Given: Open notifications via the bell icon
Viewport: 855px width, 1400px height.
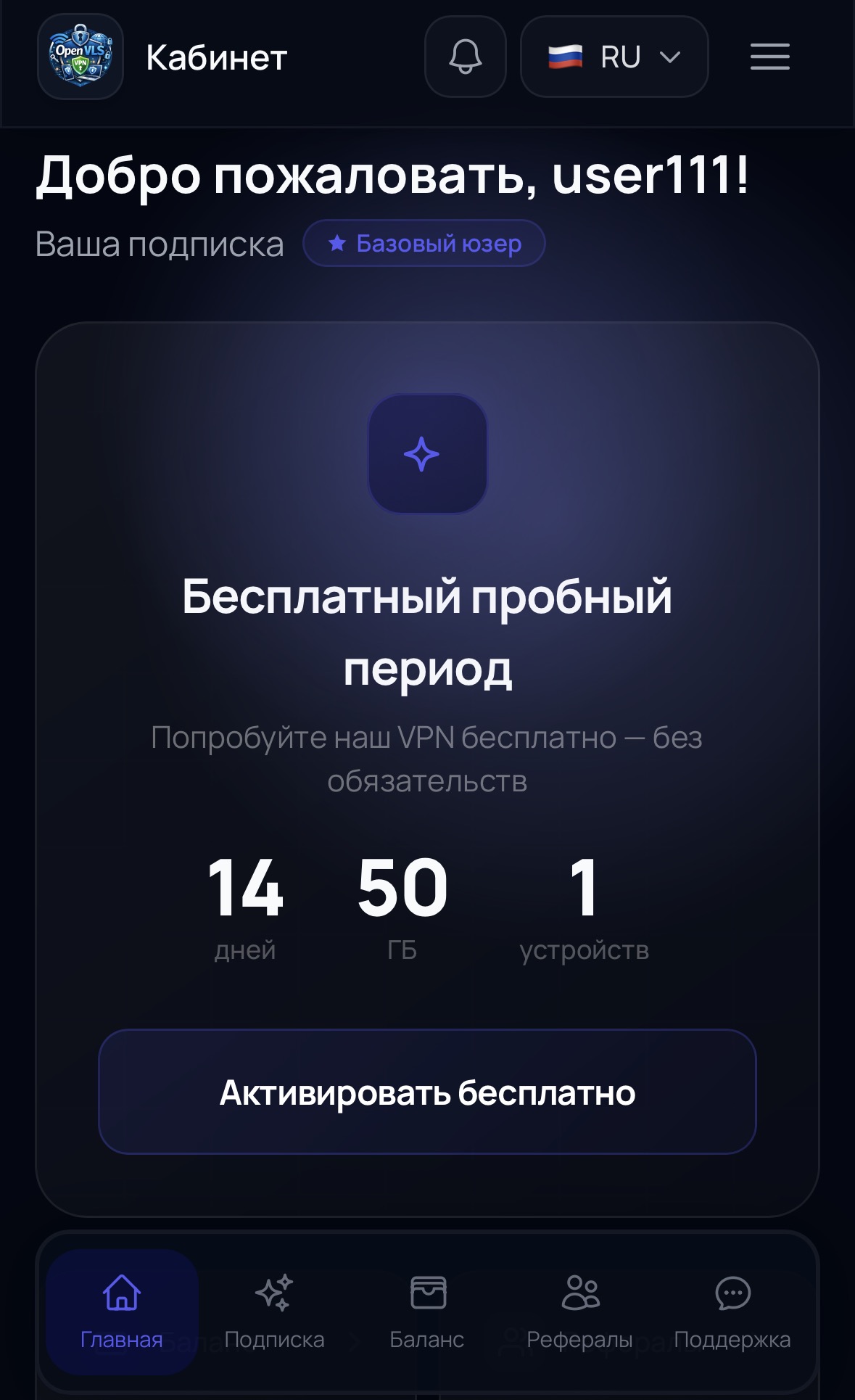Looking at the screenshot, I should 465,57.
